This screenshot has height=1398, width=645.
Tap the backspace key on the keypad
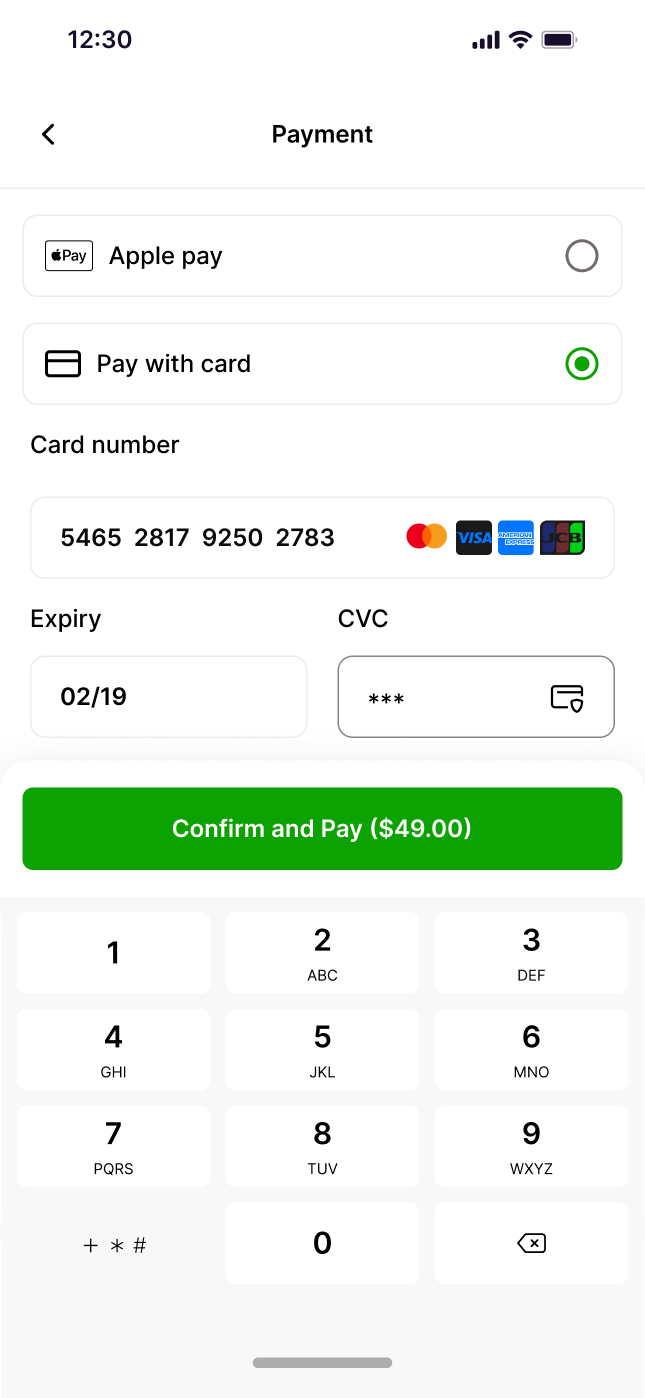(x=531, y=1243)
